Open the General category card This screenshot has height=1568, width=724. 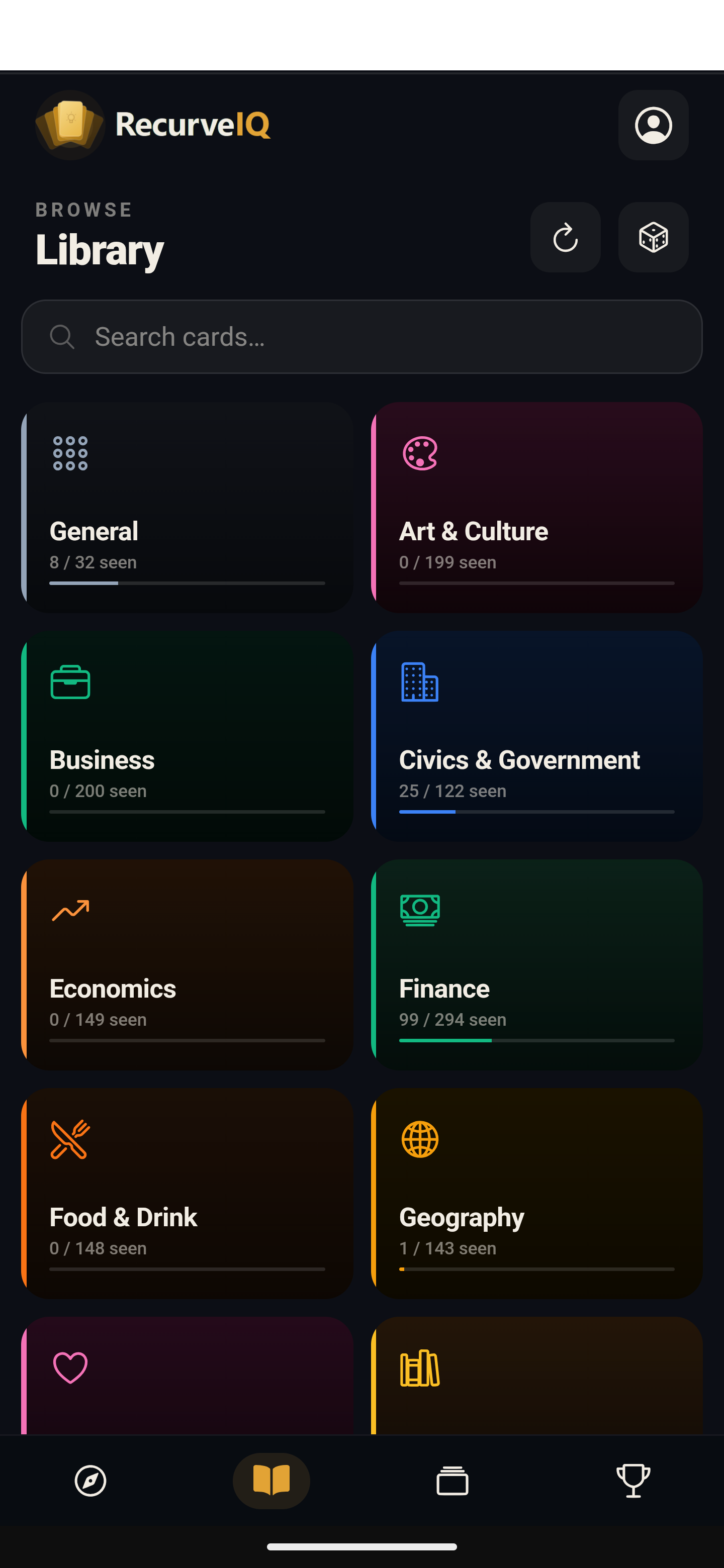click(187, 505)
